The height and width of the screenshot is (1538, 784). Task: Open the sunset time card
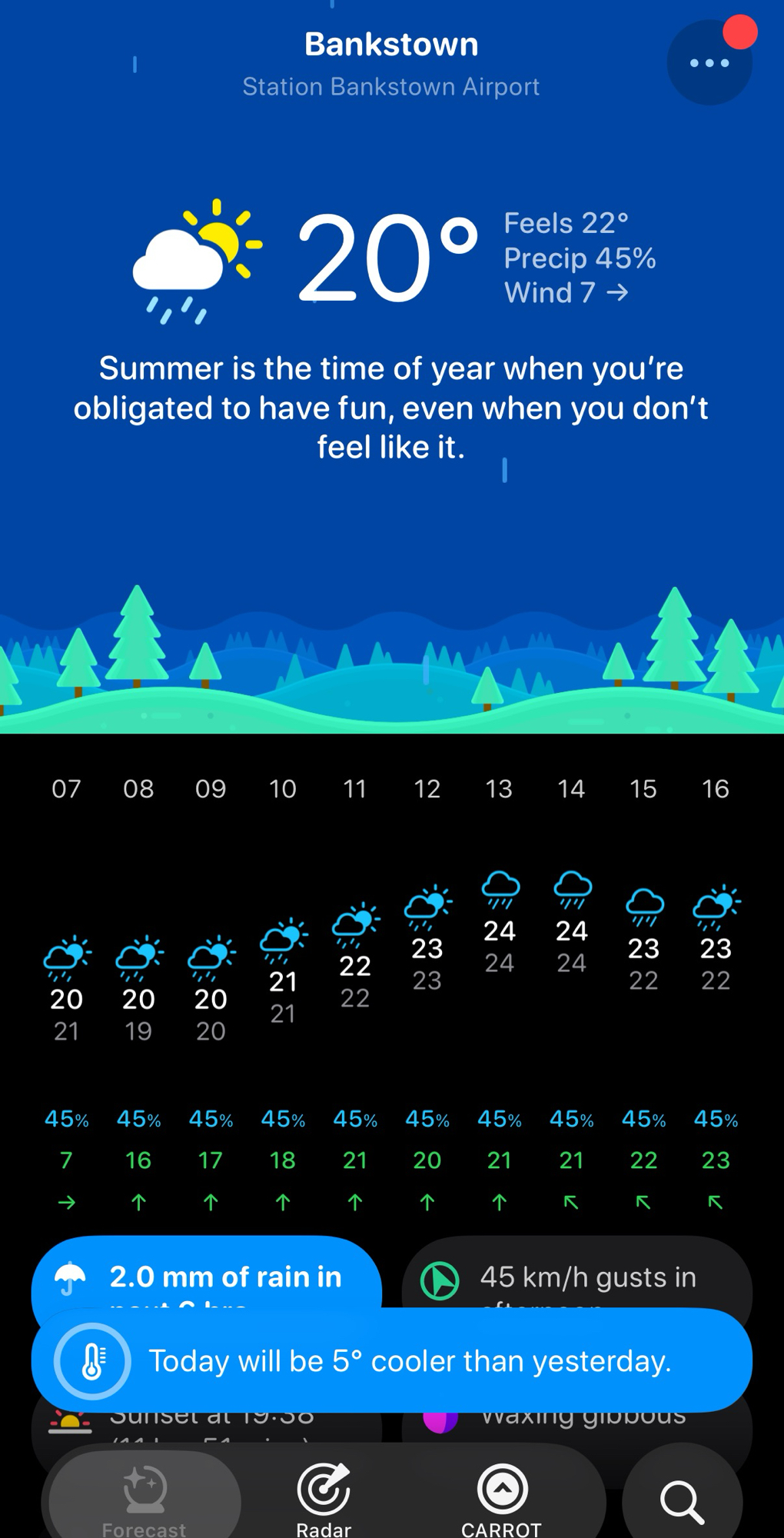tap(206, 1422)
